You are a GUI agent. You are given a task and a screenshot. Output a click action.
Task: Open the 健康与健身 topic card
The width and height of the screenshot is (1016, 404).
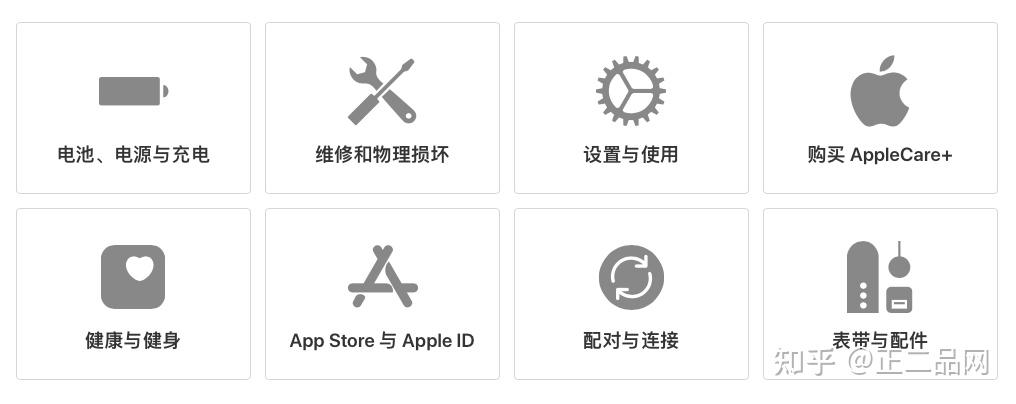tap(133, 294)
